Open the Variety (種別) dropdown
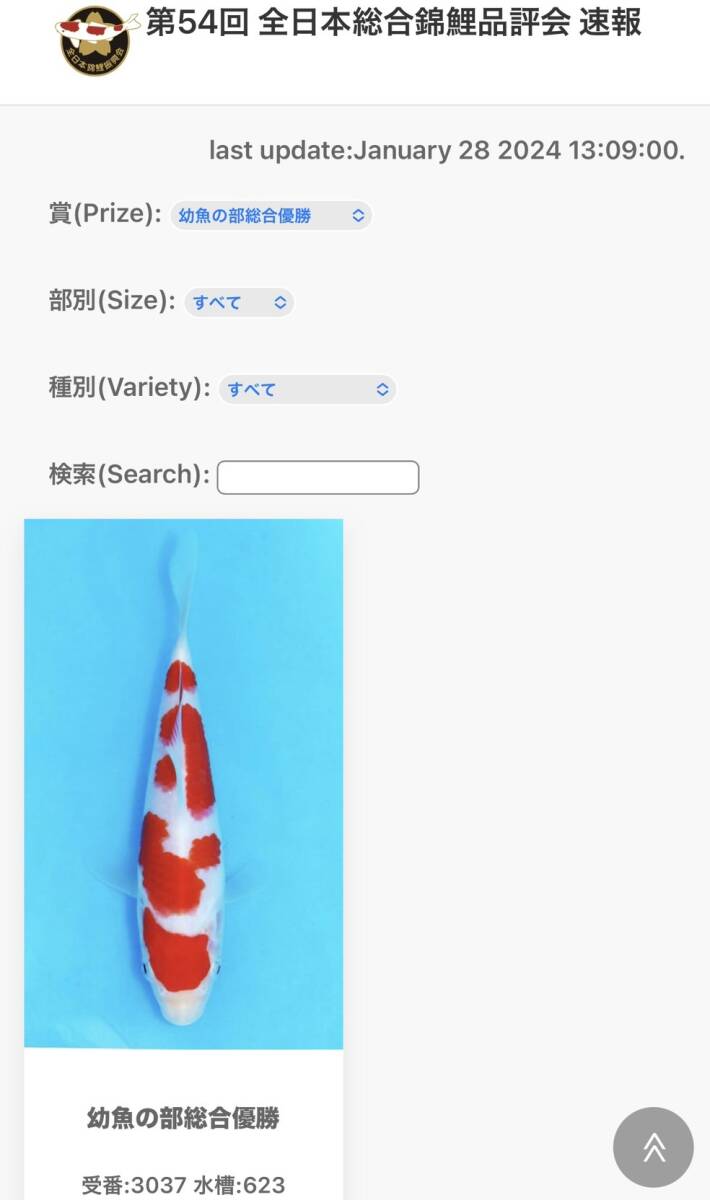The width and height of the screenshot is (710, 1200). click(x=307, y=389)
